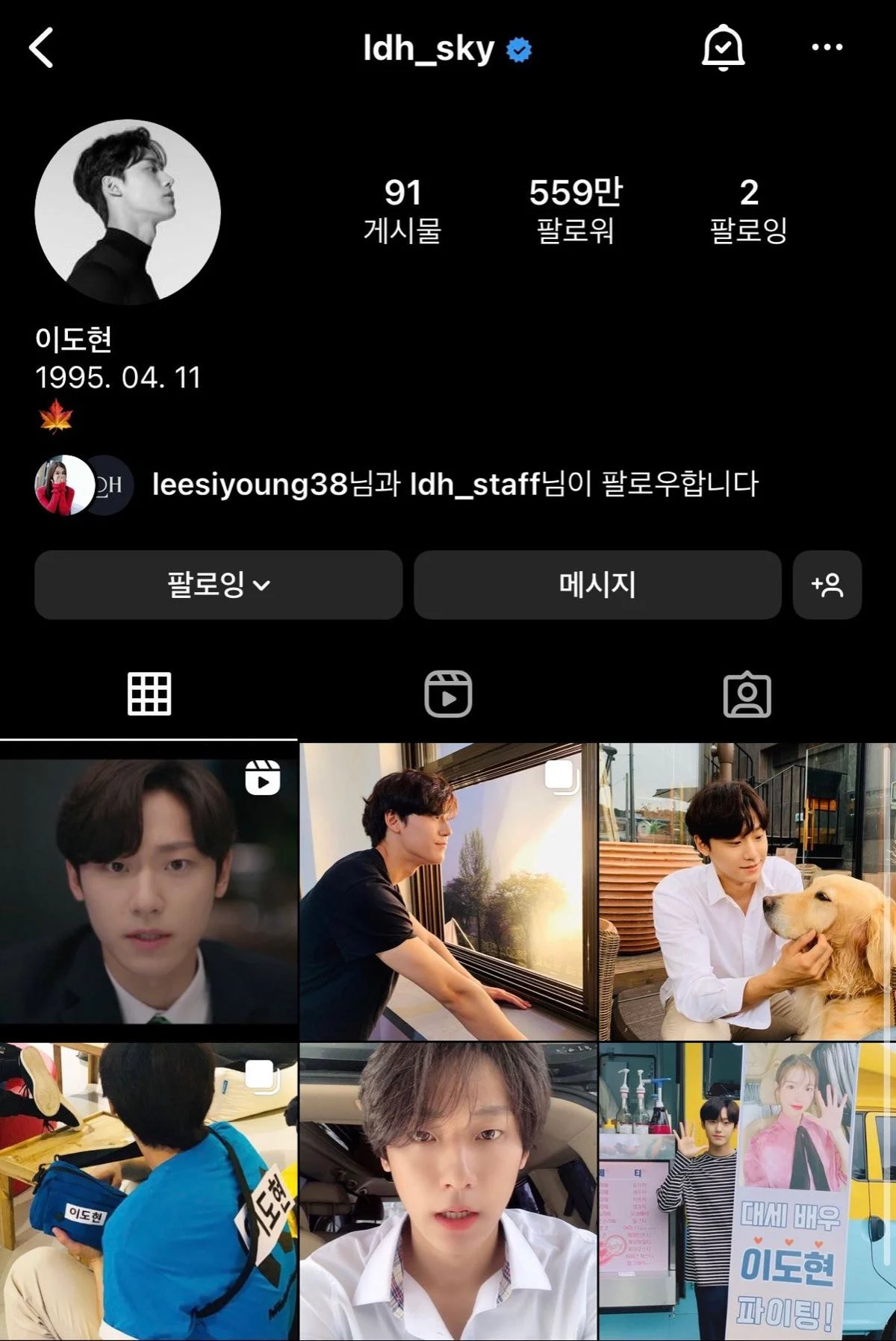Open the reel post of man in suit
Viewport: 896px width, 1341px height.
[x=149, y=892]
